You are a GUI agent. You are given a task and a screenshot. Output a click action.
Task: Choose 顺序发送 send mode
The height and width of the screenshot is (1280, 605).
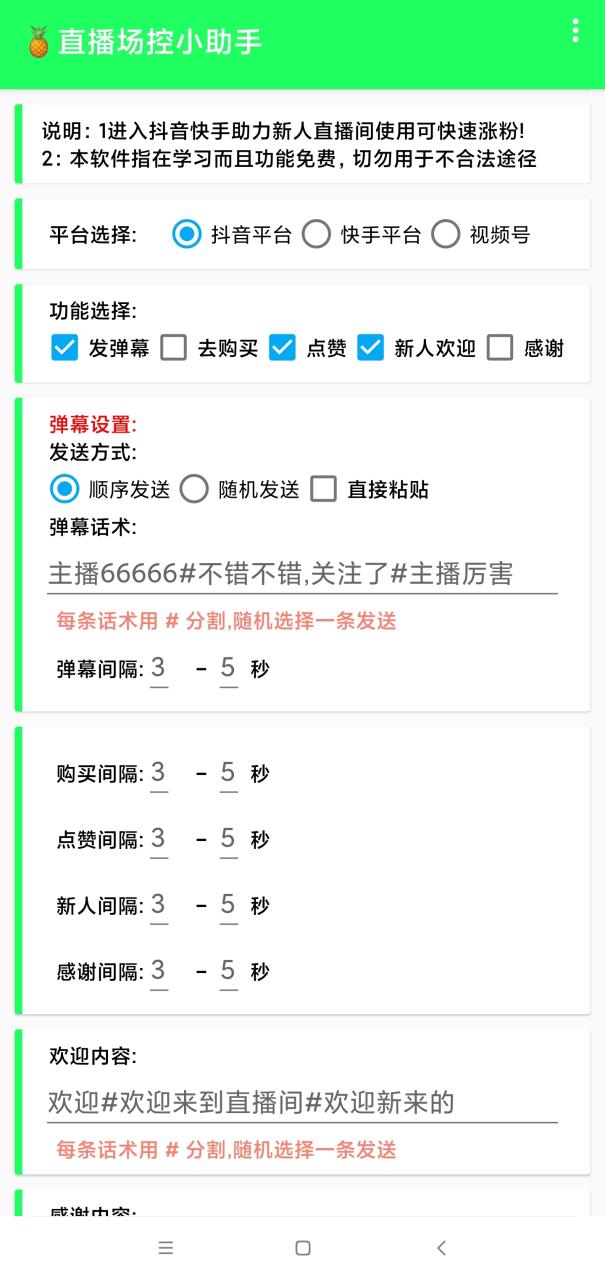pos(65,489)
